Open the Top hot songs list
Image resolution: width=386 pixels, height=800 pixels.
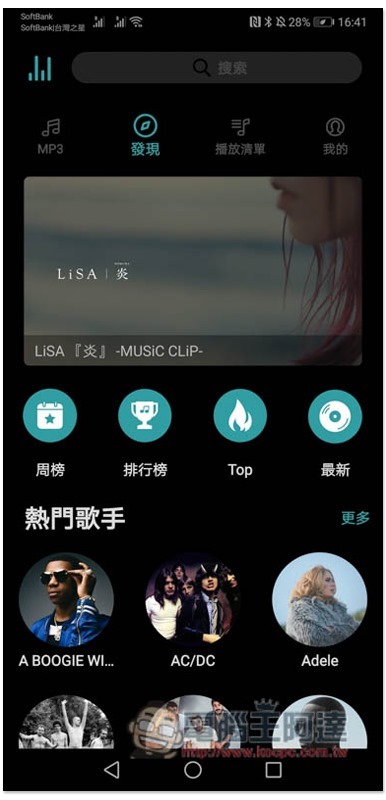click(x=240, y=433)
